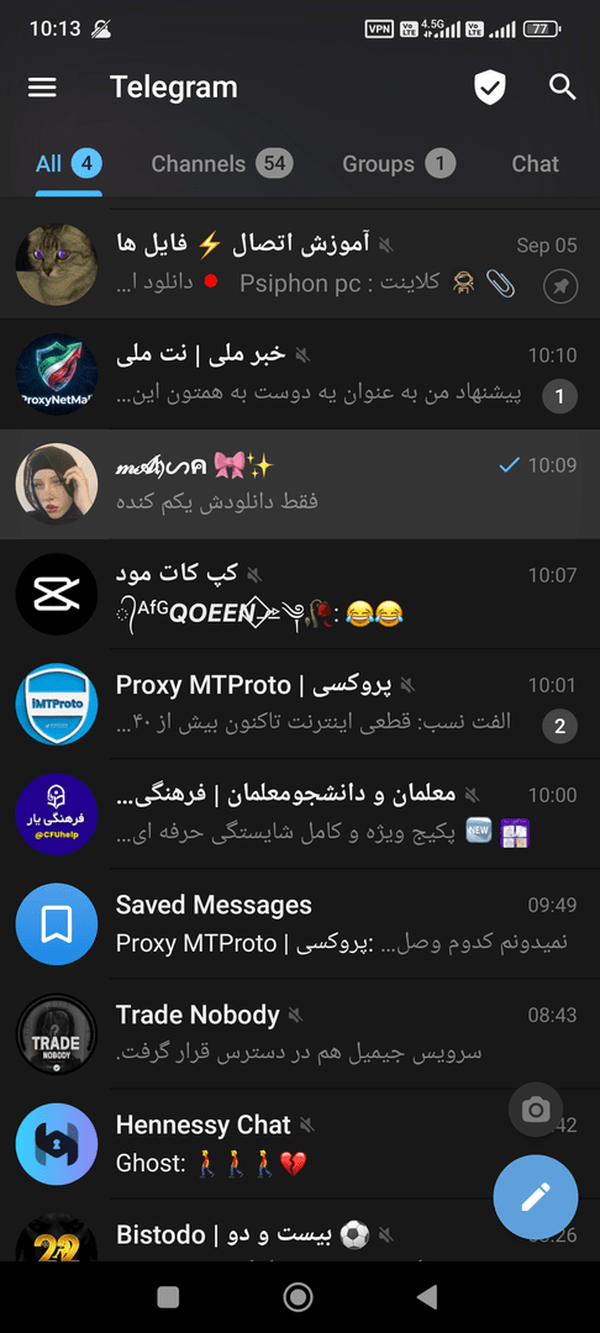Compose a new message with the pencil button

[535, 1196]
